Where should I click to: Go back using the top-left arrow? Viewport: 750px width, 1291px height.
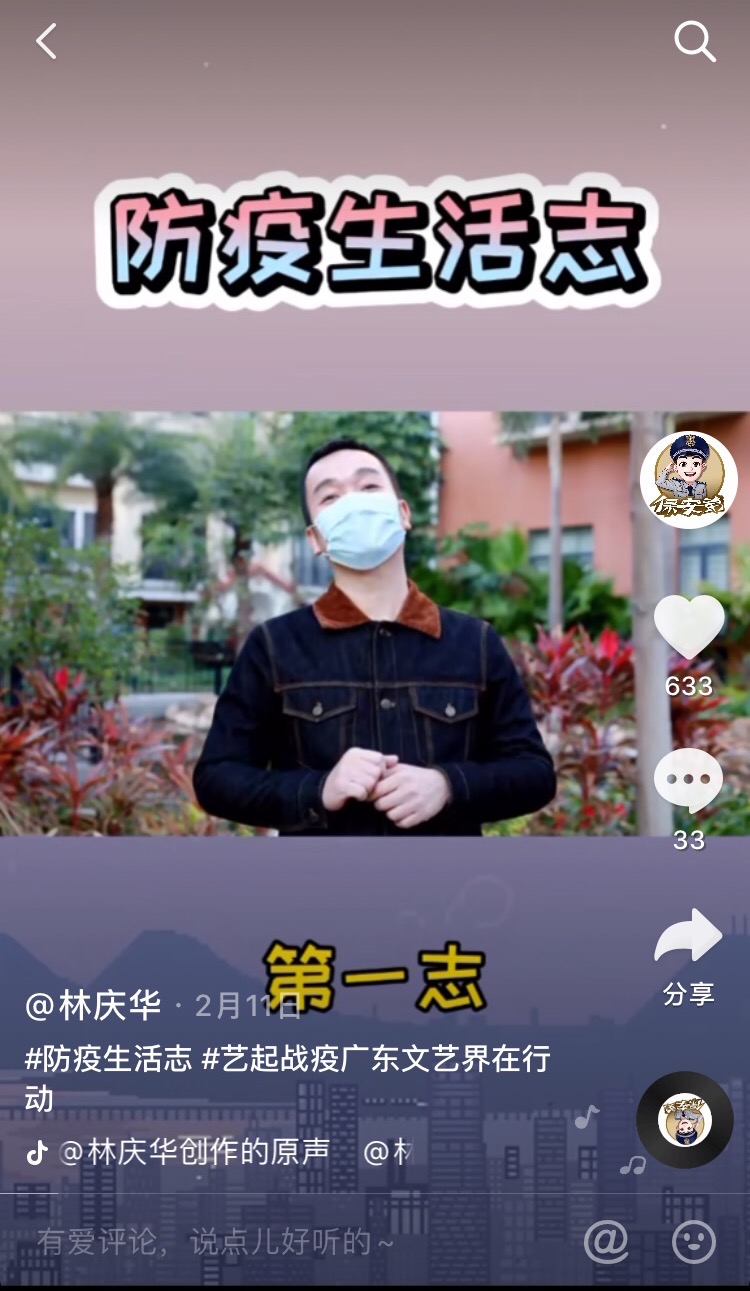coord(46,42)
